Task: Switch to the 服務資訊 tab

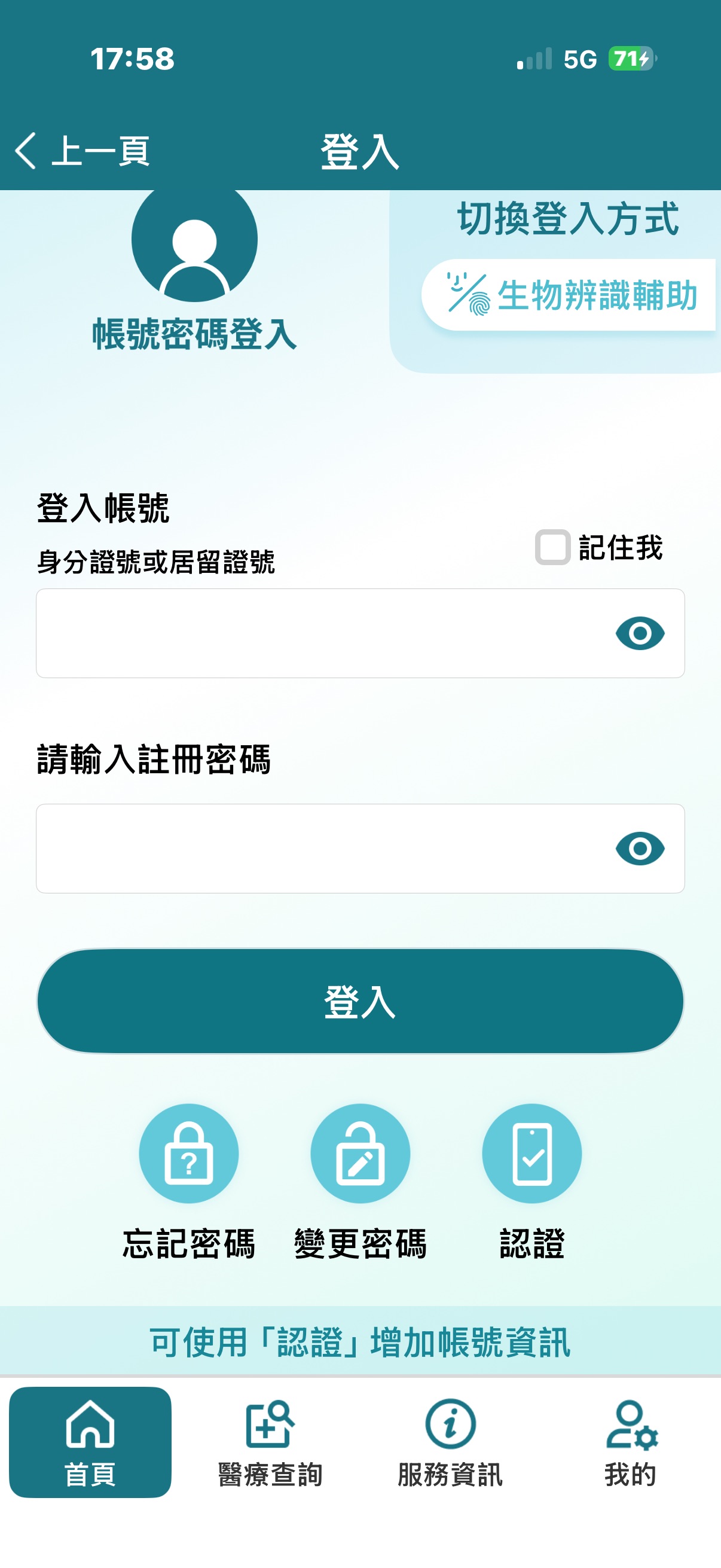Action: 450,1442
